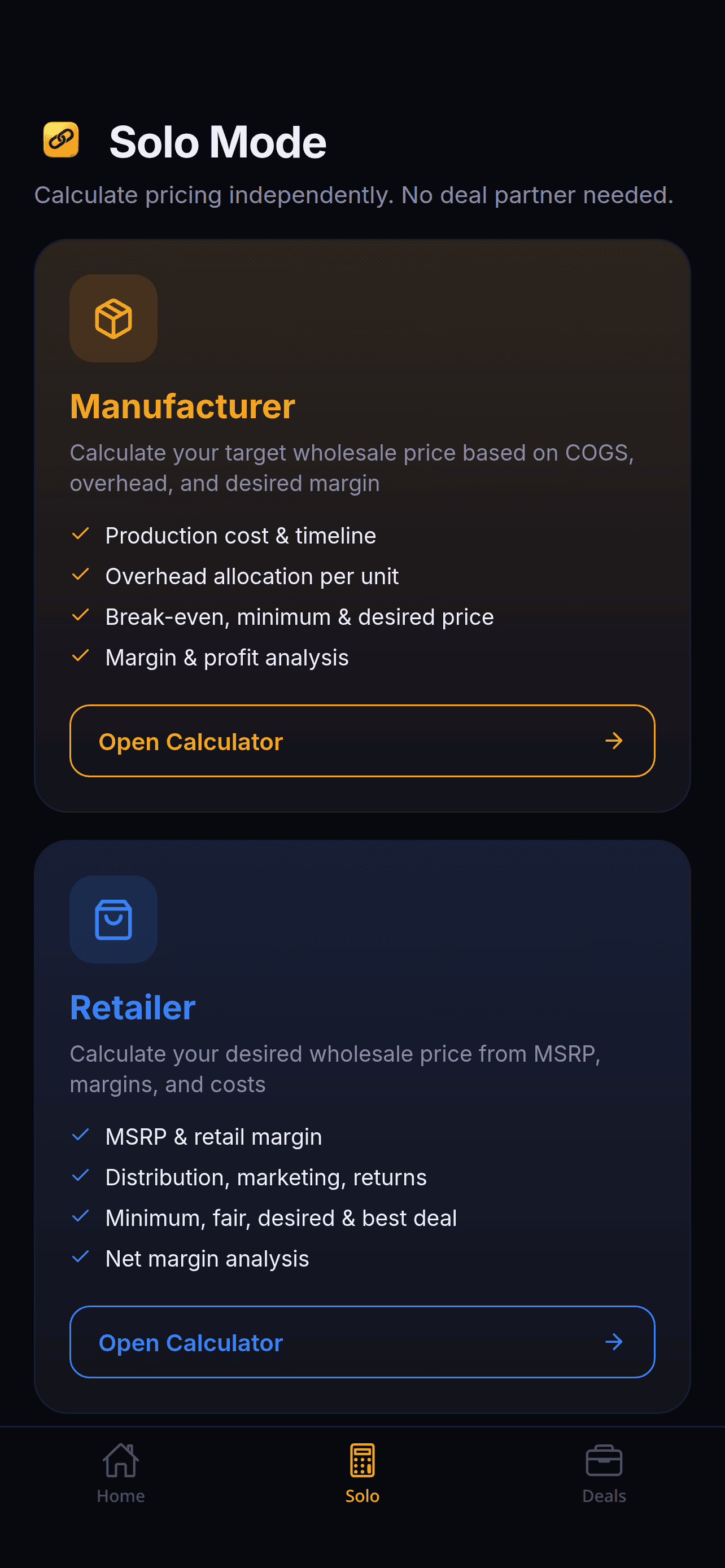The width and height of the screenshot is (725, 1568).
Task: Tap checkmark next to Margin & profit analysis
Action: coord(81,656)
